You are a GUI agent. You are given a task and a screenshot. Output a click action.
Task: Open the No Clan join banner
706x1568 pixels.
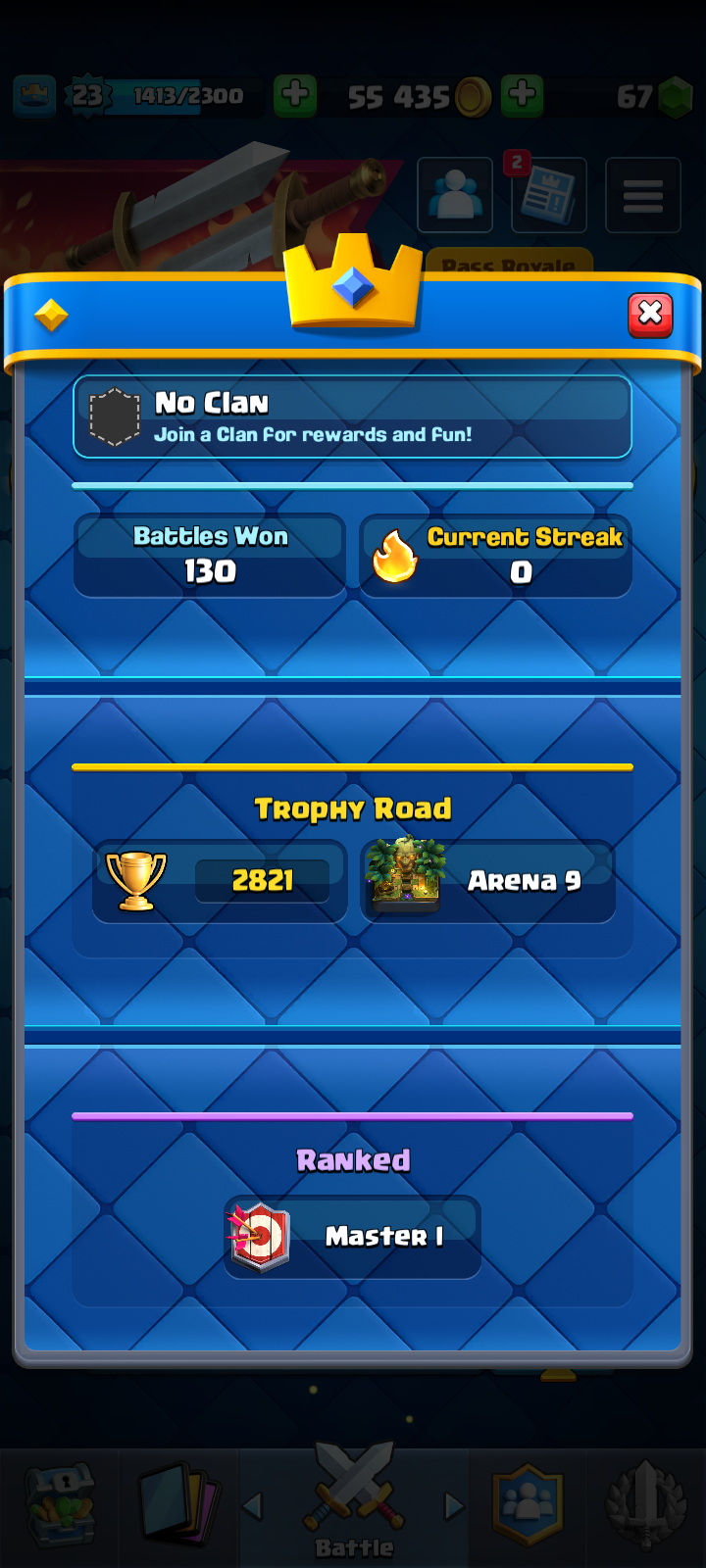click(x=352, y=417)
